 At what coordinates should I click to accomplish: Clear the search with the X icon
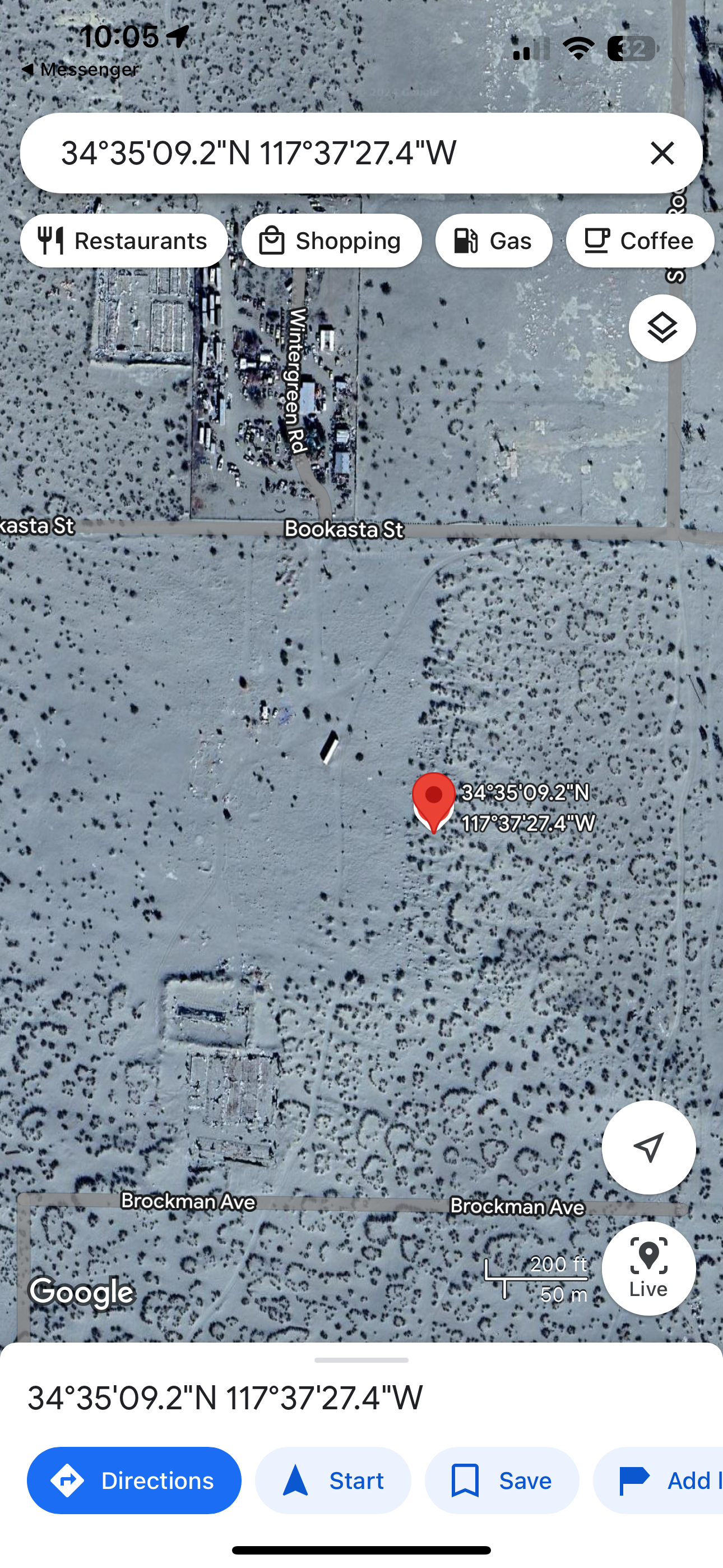point(662,153)
